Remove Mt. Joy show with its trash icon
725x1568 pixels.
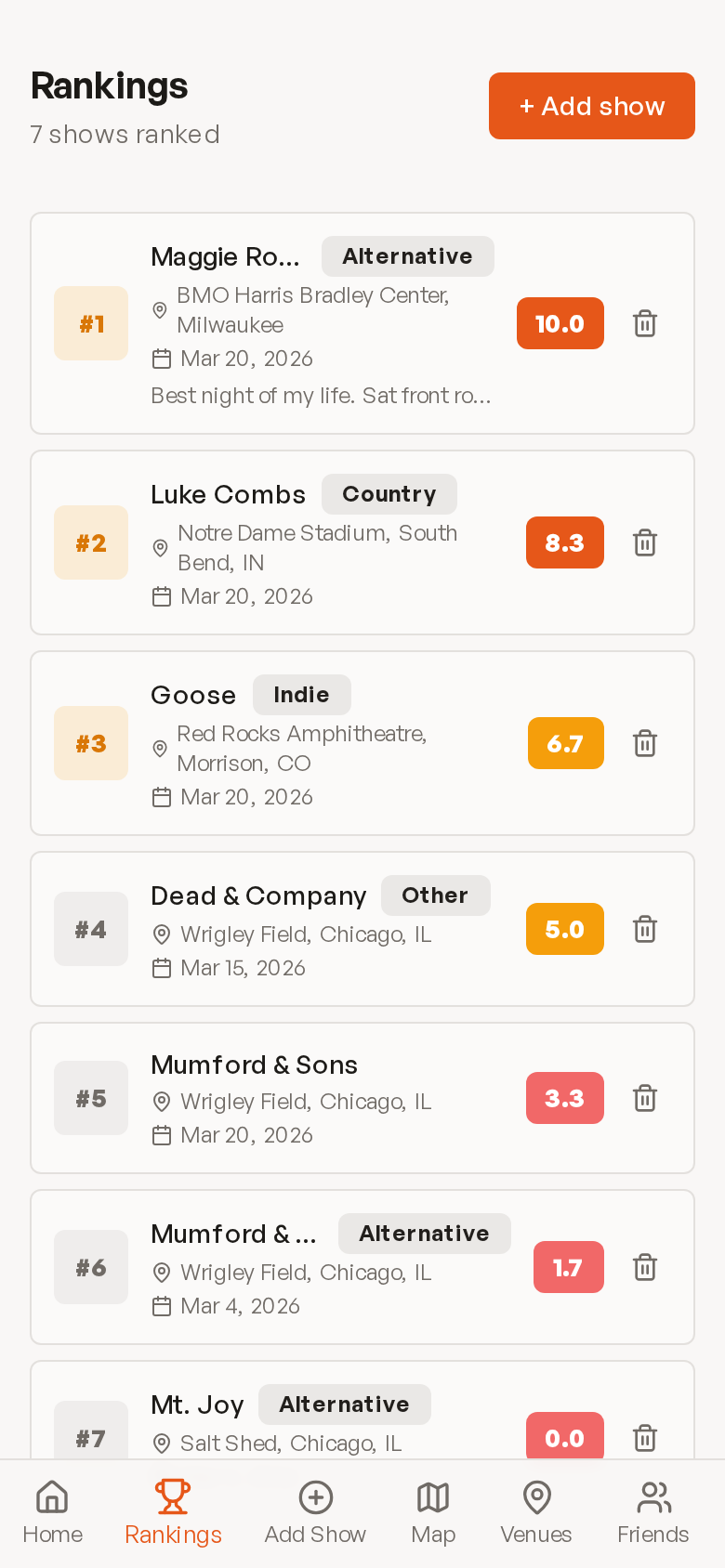[x=645, y=1438]
